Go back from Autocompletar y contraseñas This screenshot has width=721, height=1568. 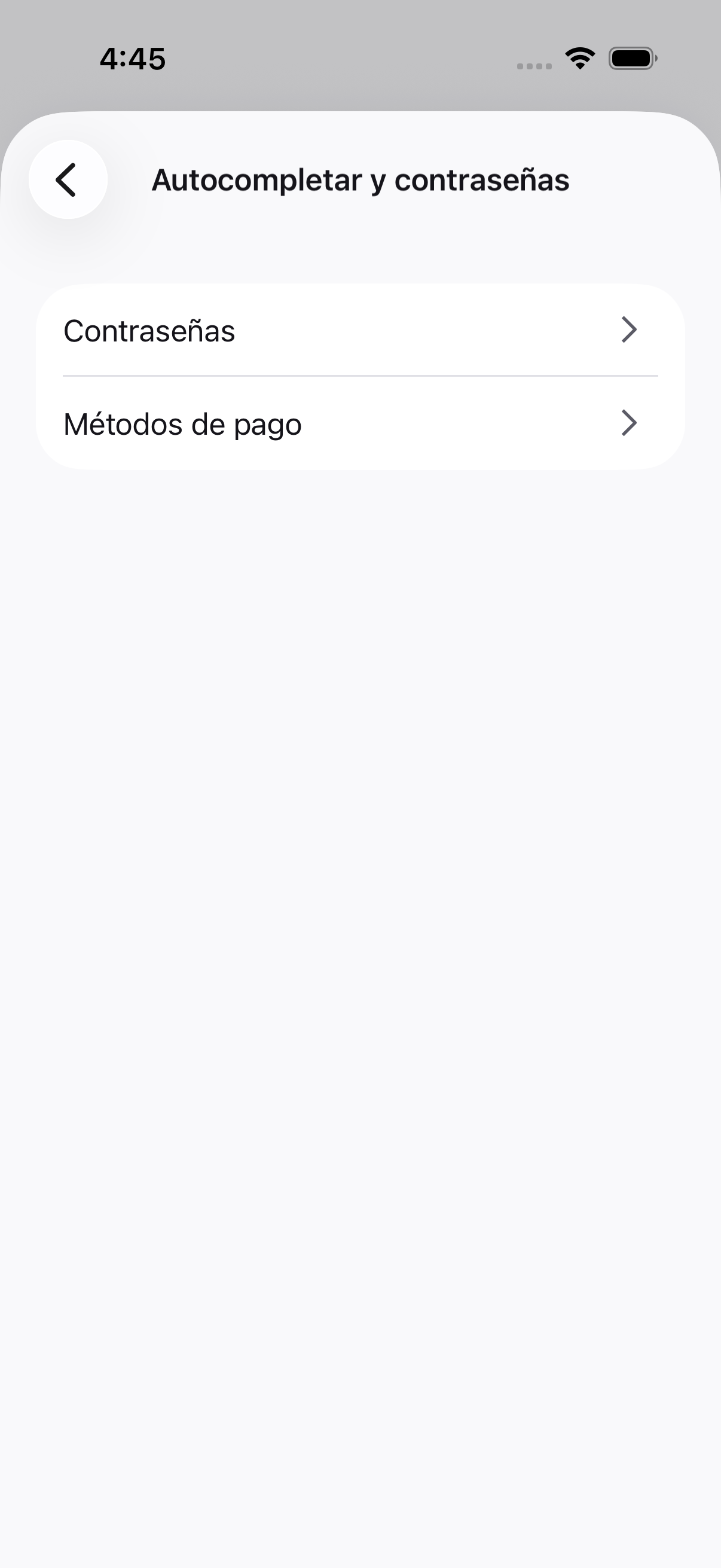(x=68, y=179)
